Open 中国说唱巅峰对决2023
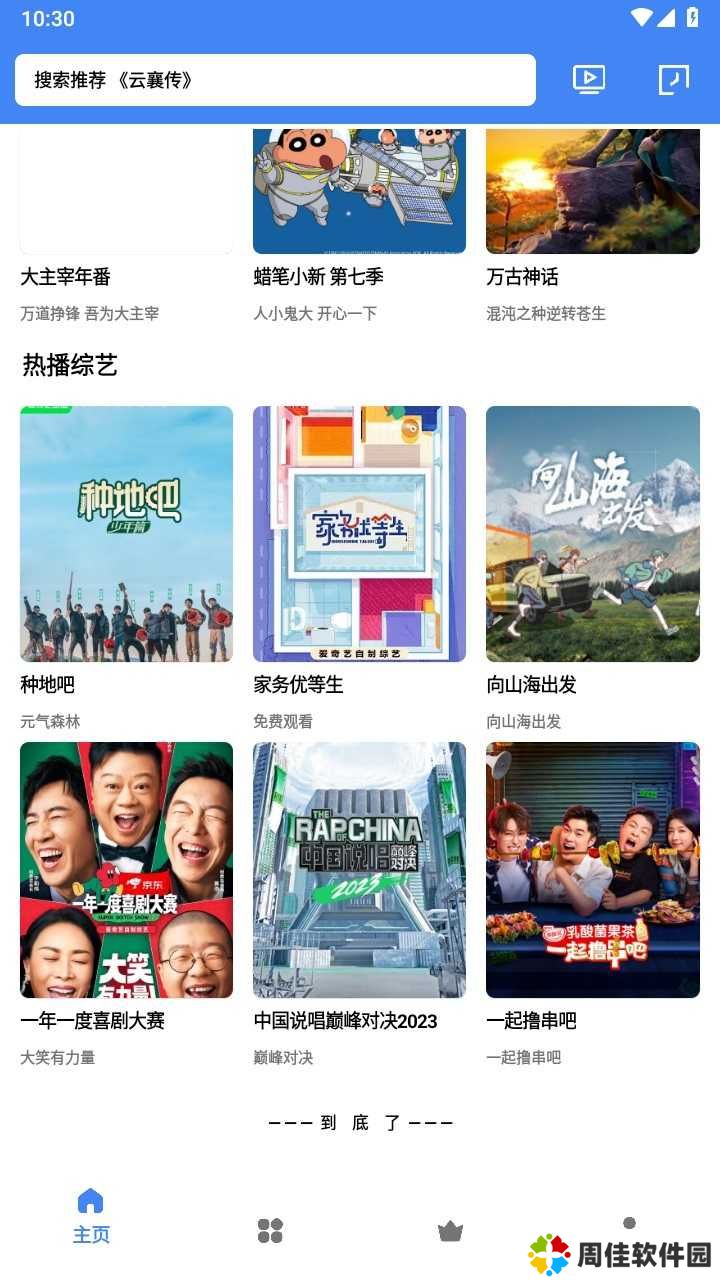The image size is (720, 1280). (359, 904)
